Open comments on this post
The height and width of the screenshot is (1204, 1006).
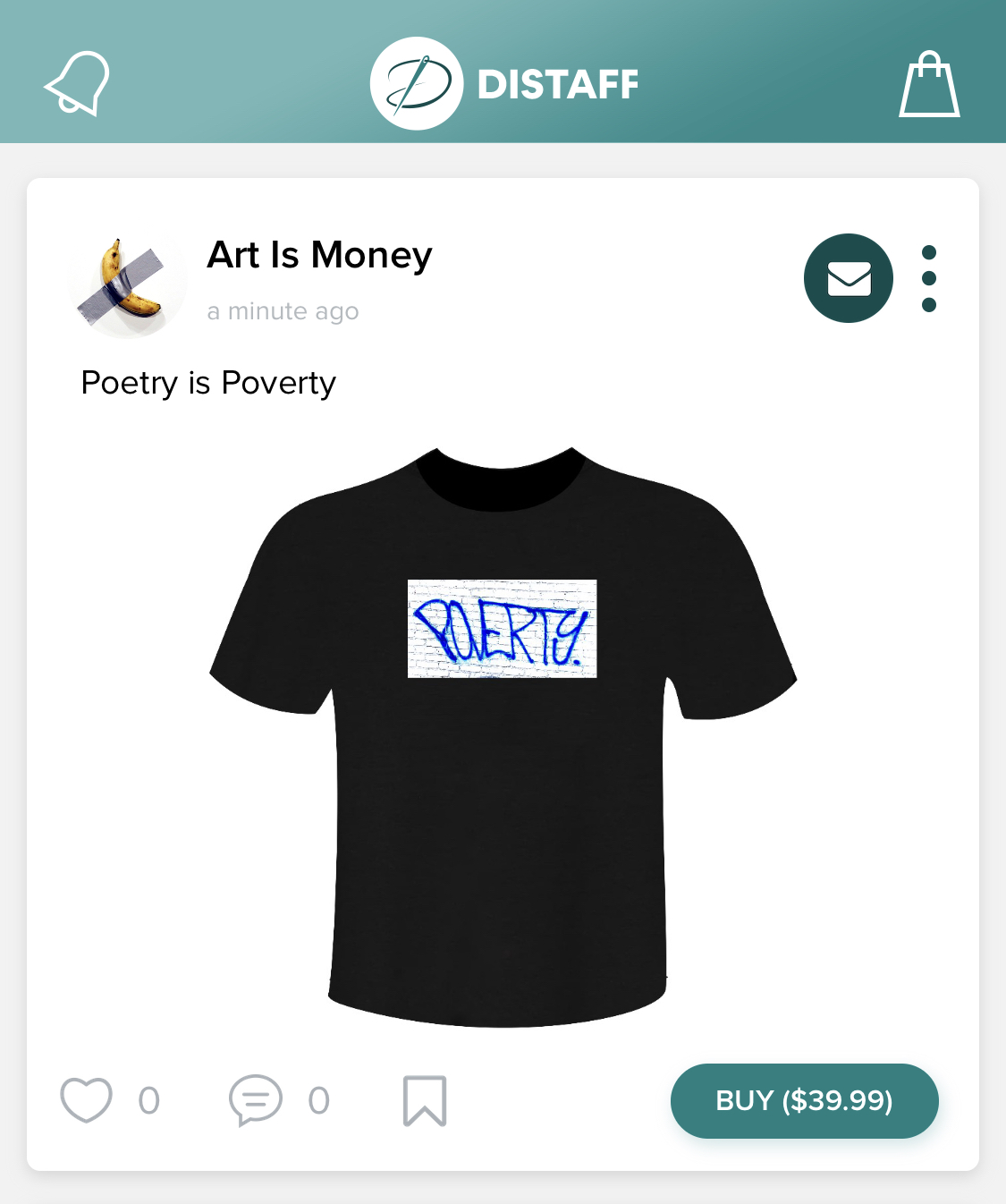point(256,1099)
